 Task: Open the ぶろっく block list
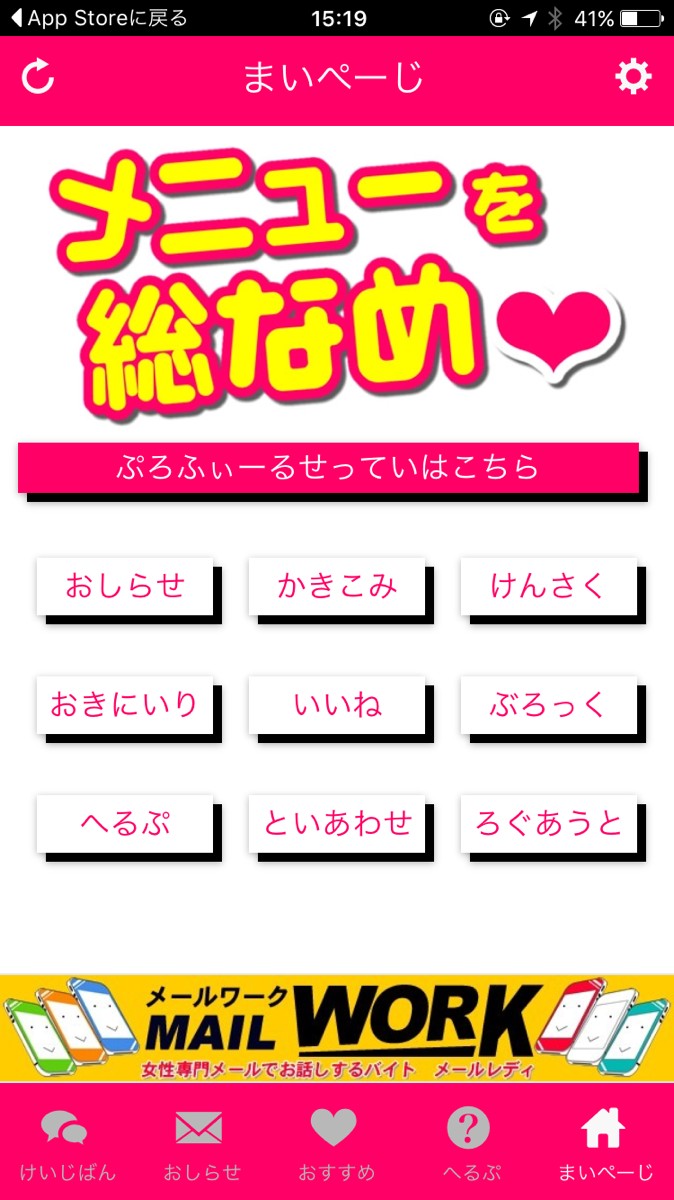coord(549,704)
